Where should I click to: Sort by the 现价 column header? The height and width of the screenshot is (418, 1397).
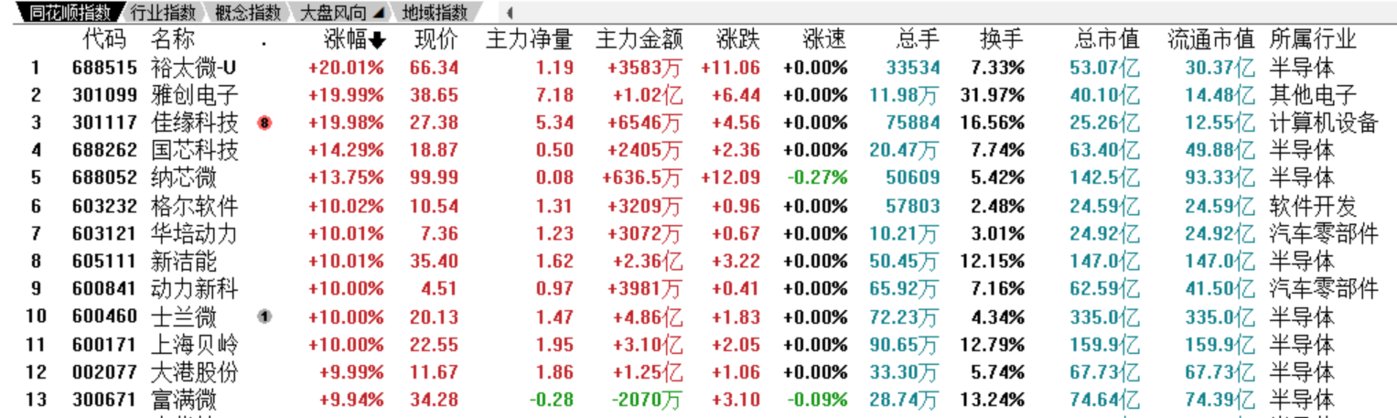pyautogui.click(x=436, y=40)
